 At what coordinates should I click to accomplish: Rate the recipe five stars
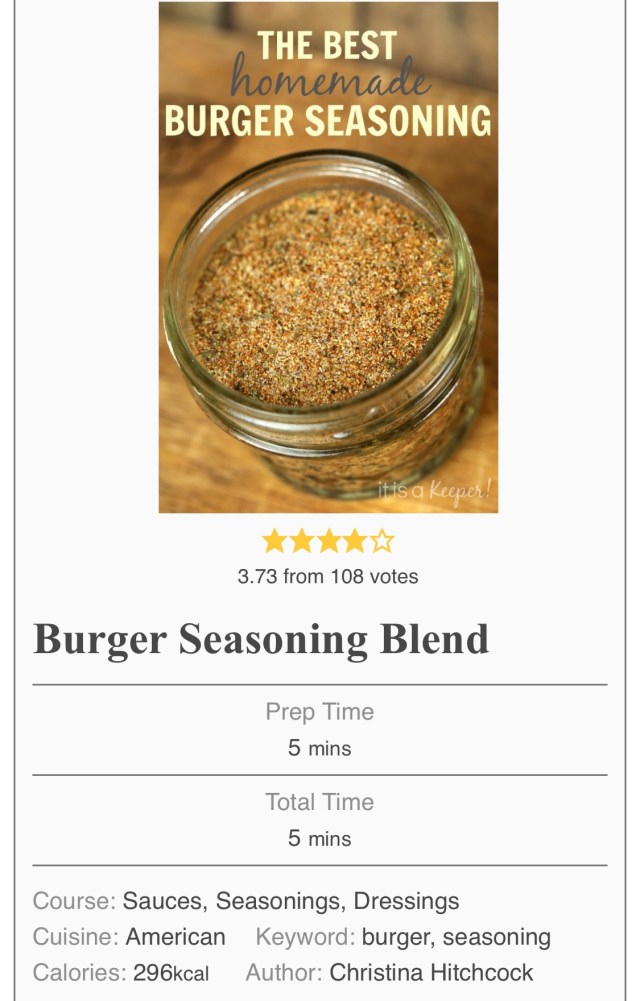pyautogui.click(x=383, y=542)
